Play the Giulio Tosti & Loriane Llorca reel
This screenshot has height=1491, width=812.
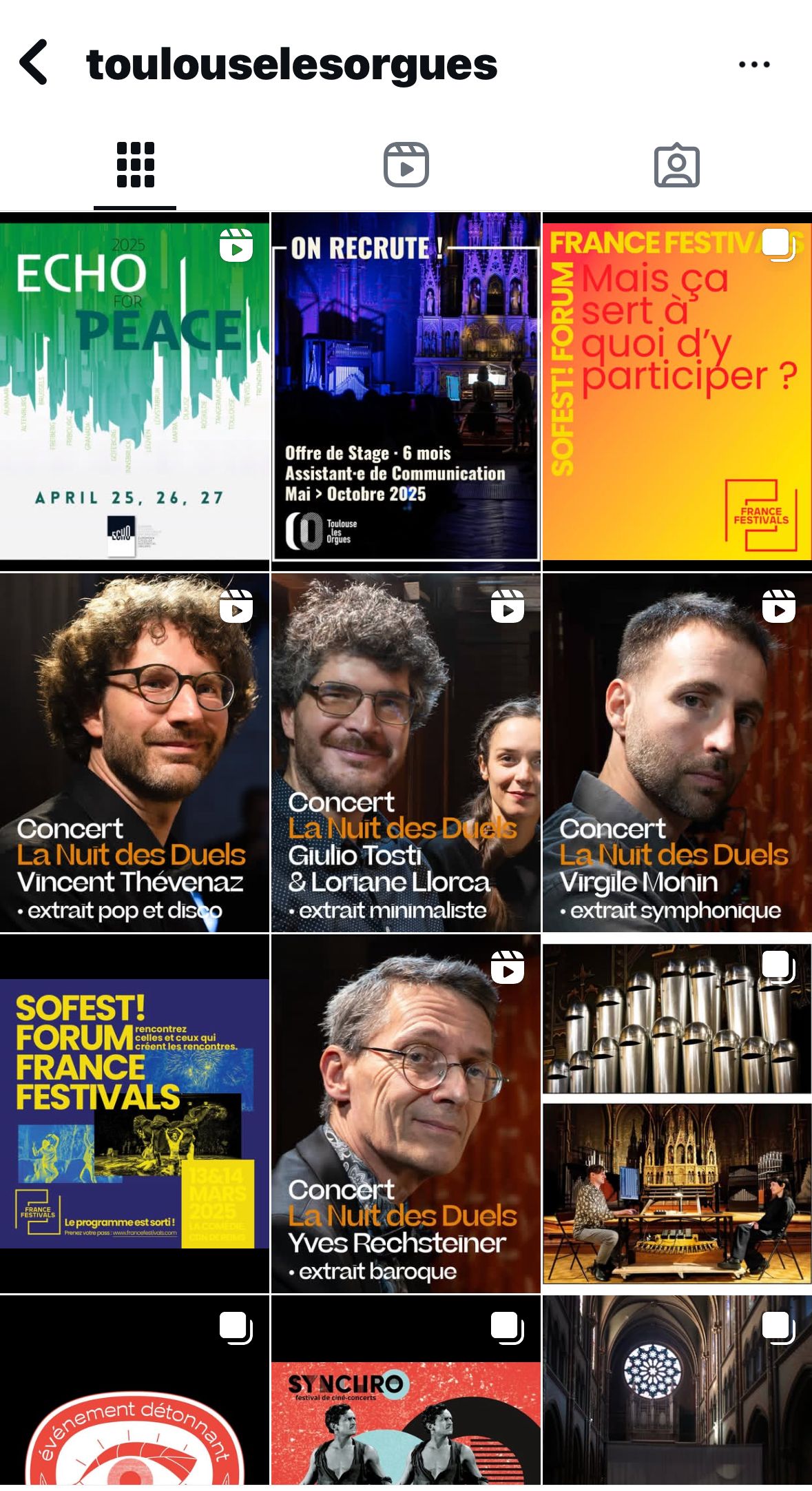click(406, 752)
